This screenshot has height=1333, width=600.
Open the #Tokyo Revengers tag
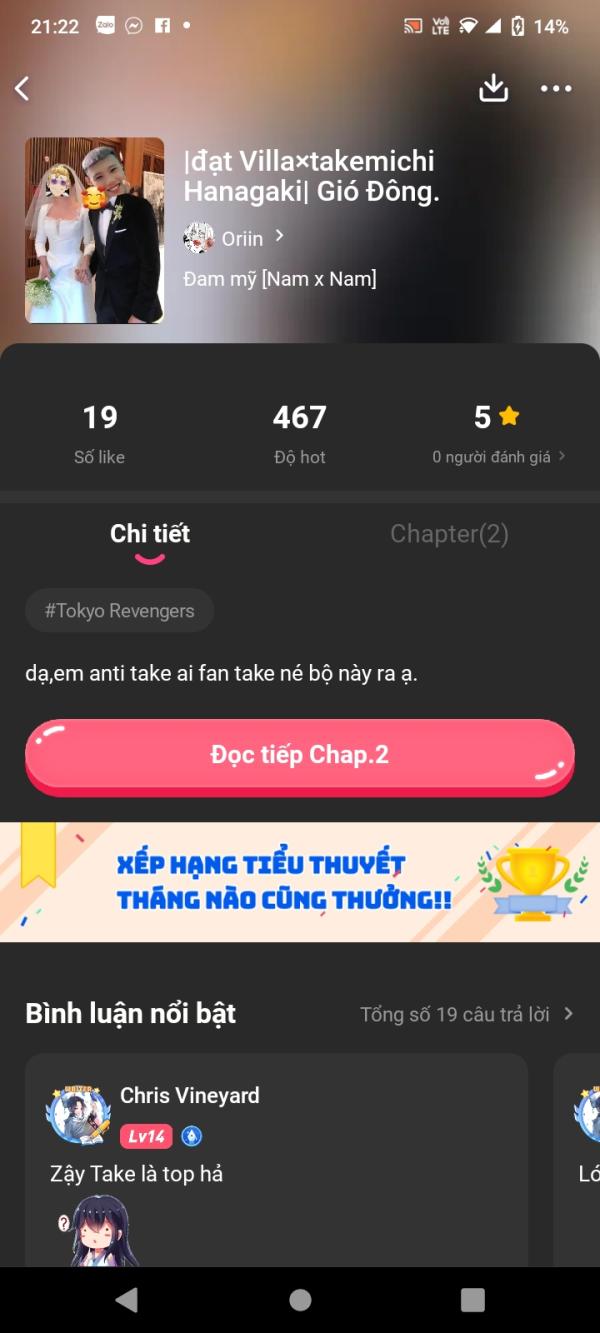[x=119, y=610]
